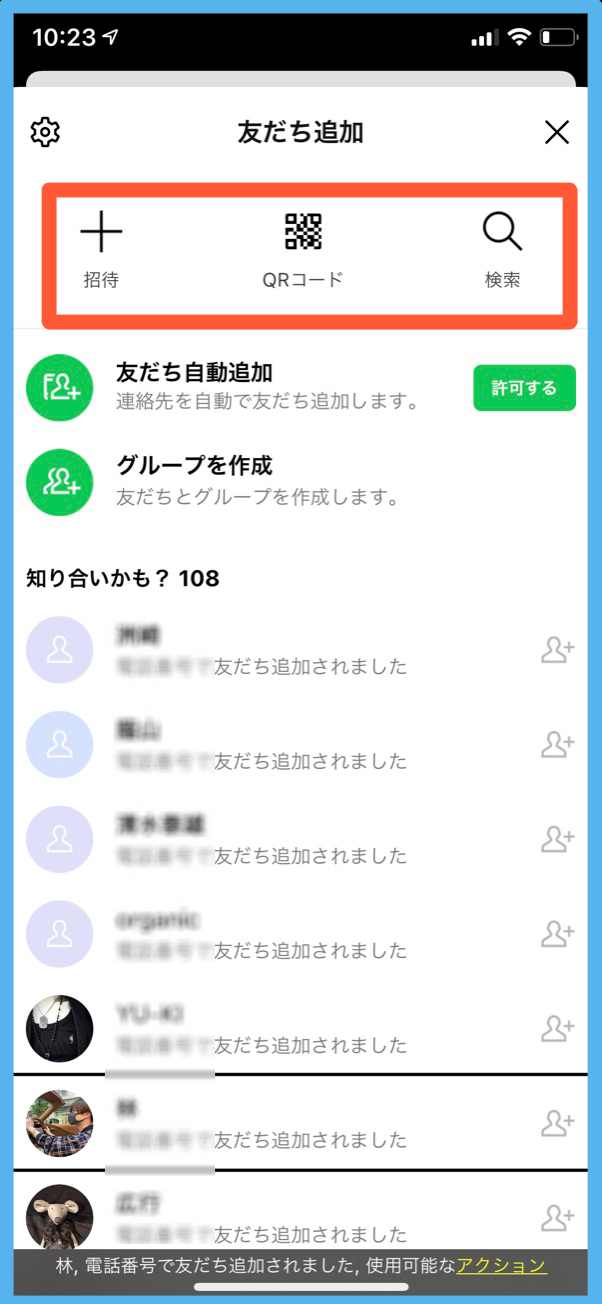Open the QRコード scanner
Image resolution: width=602 pixels, height=1304 pixels.
[x=303, y=253]
